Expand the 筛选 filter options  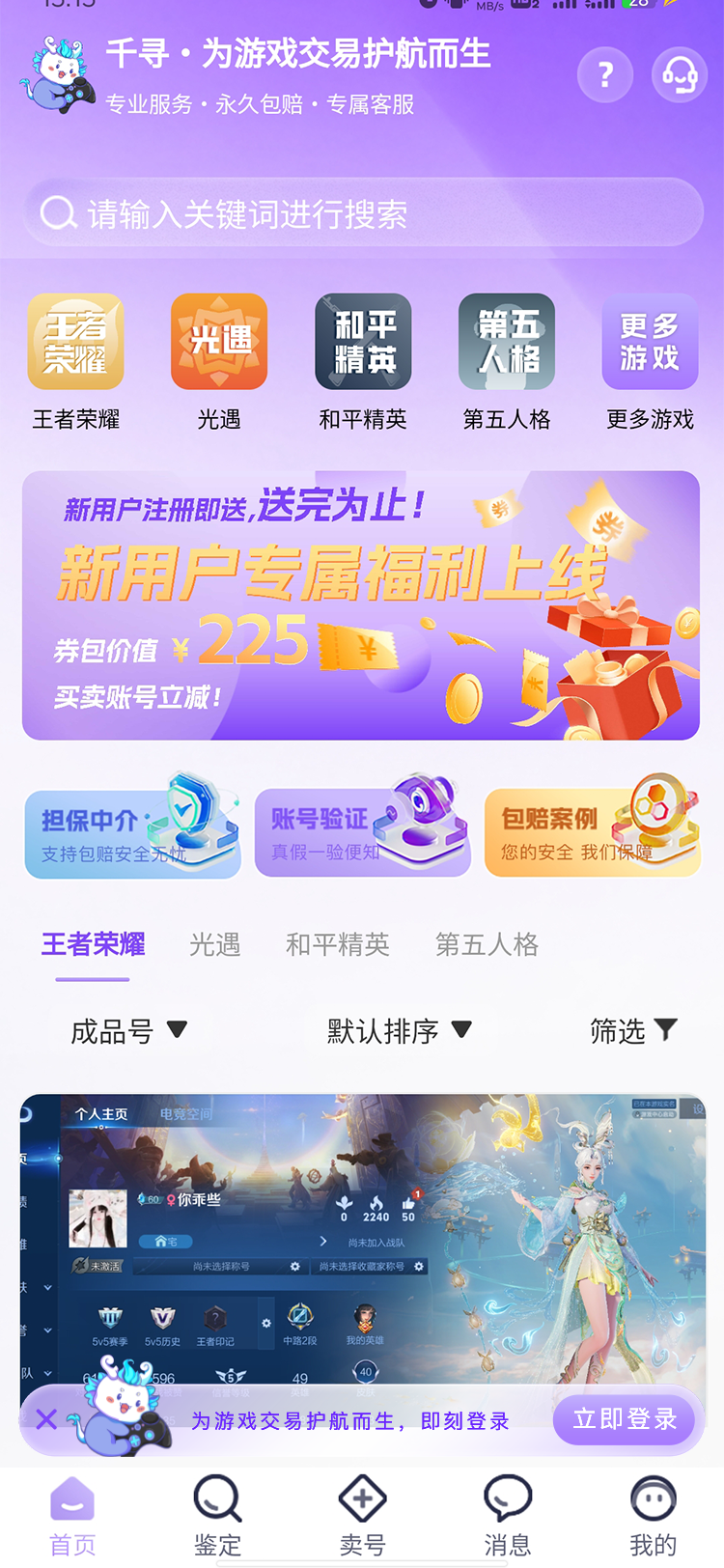[633, 1031]
